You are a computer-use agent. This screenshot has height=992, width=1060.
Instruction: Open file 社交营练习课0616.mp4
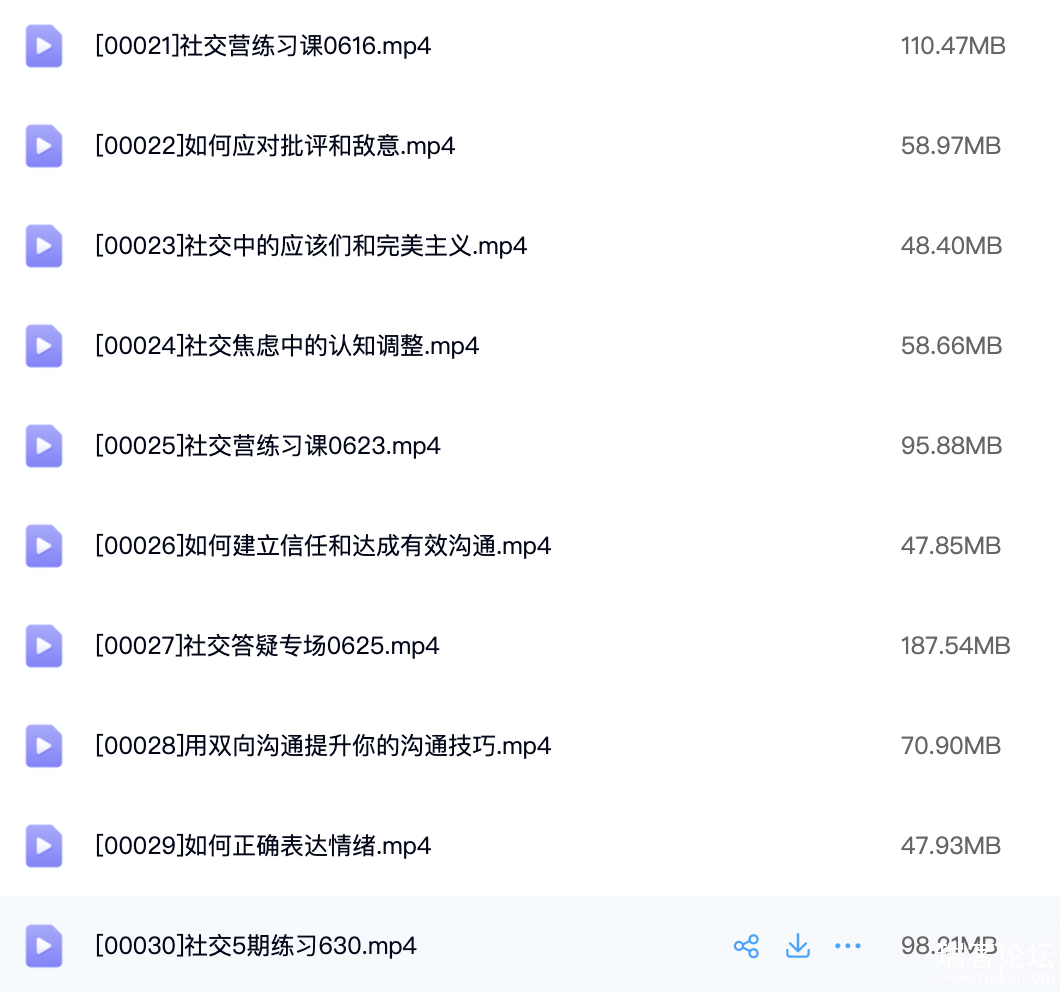point(263,46)
